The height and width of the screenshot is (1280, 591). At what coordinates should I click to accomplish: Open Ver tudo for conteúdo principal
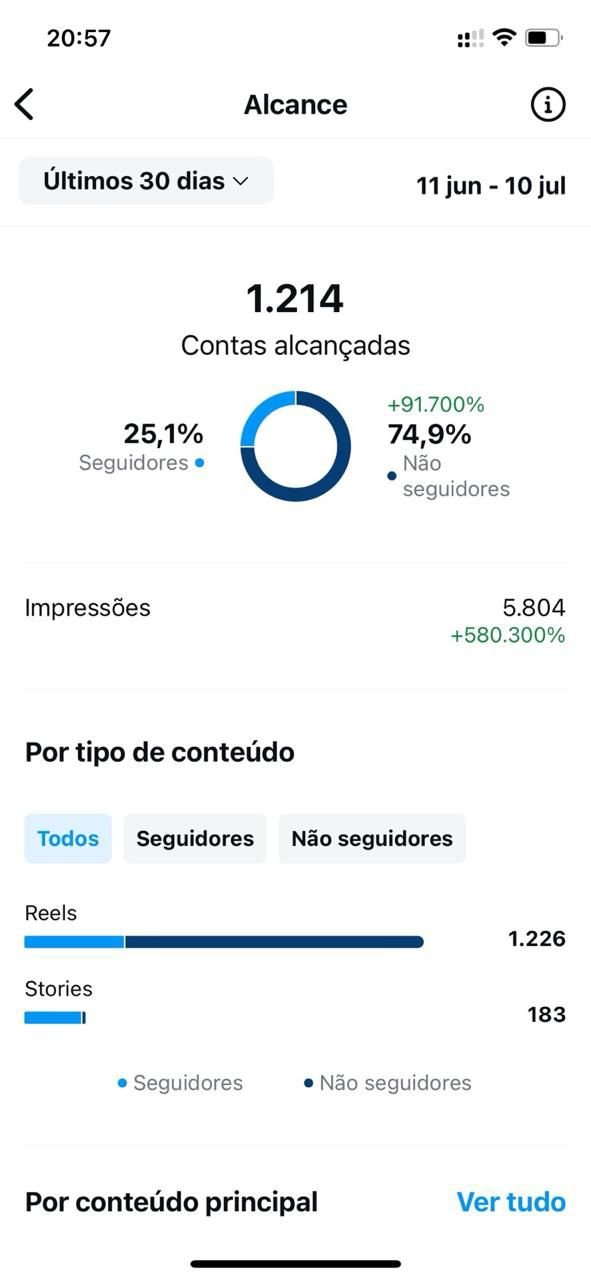[x=511, y=1201]
